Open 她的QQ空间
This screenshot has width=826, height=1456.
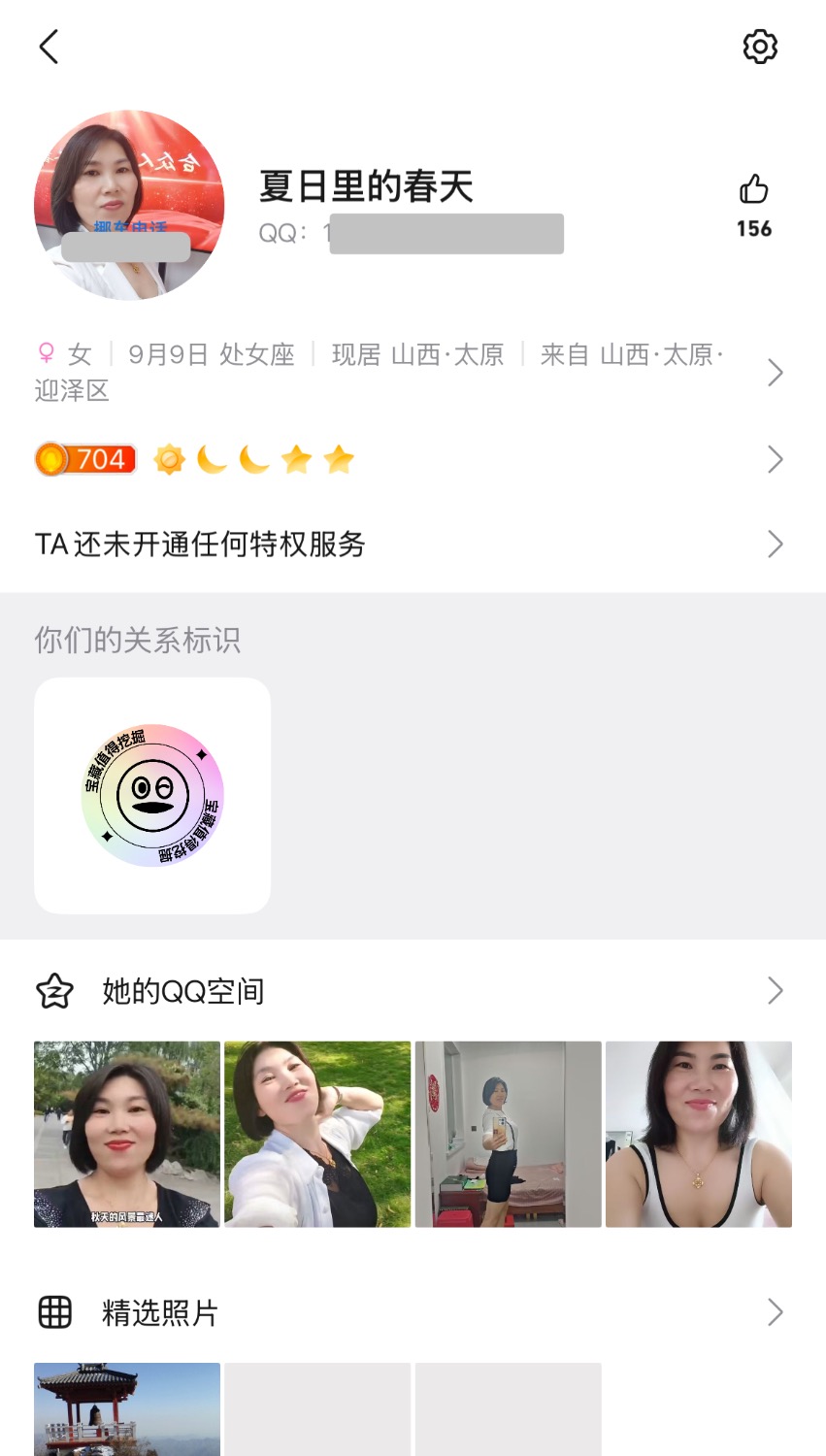coord(408,991)
